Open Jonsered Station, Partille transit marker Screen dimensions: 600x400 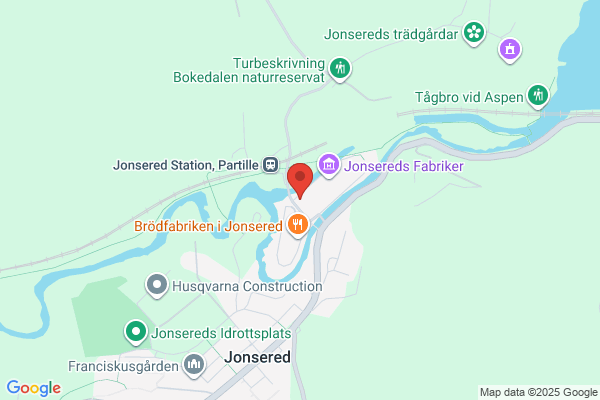271,165
